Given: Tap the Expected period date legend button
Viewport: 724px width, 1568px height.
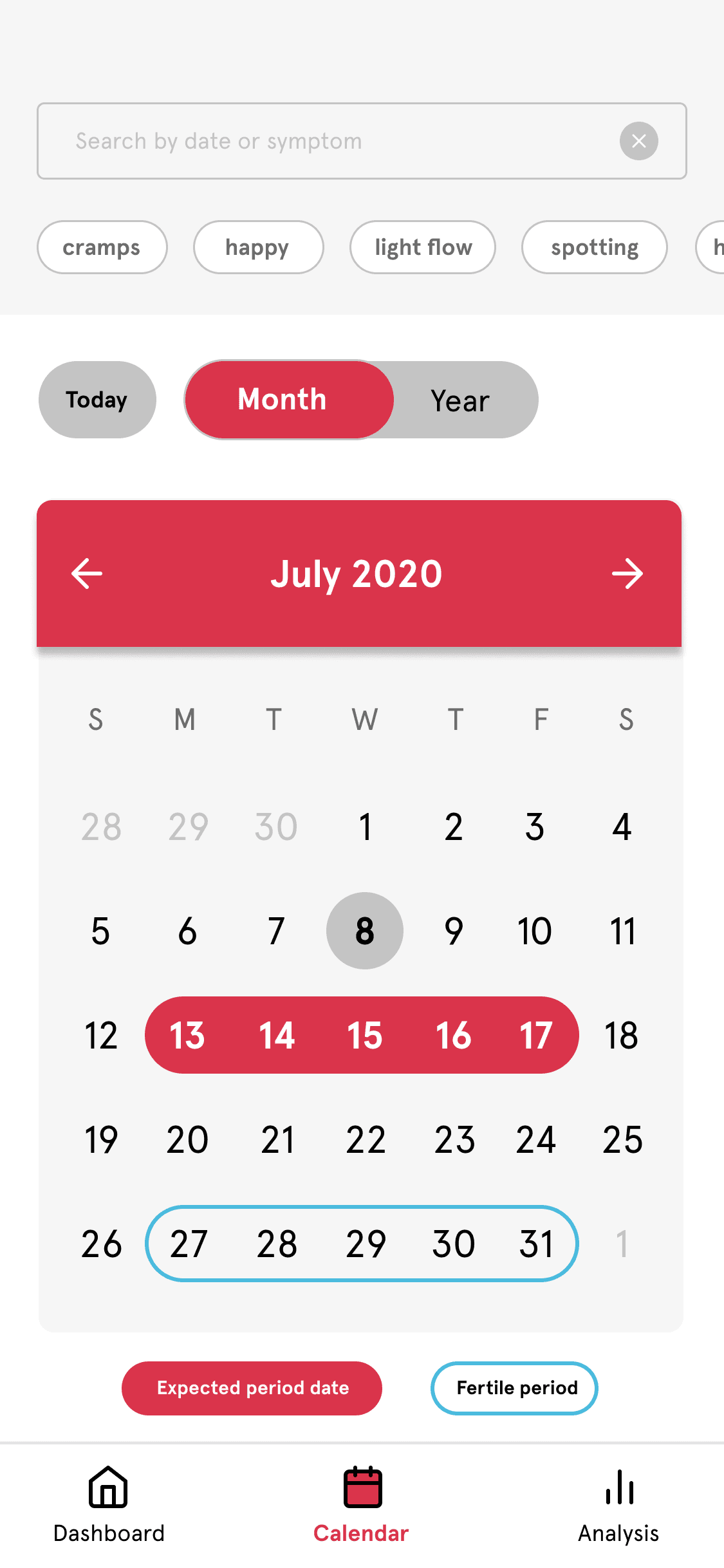Looking at the screenshot, I should (x=252, y=1388).
